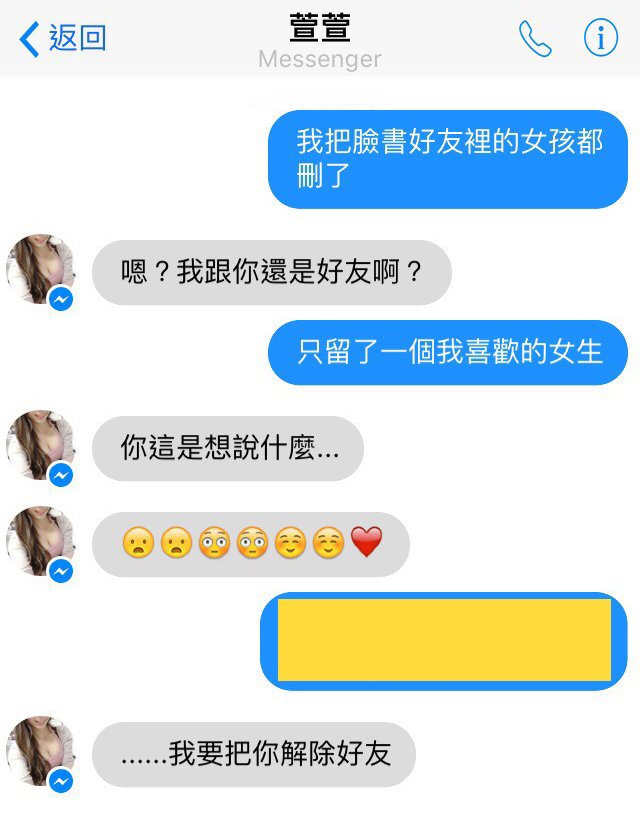Image resolution: width=640 pixels, height=818 pixels.
Task: Open conversation info for 萱萱
Action: pyautogui.click(x=600, y=39)
